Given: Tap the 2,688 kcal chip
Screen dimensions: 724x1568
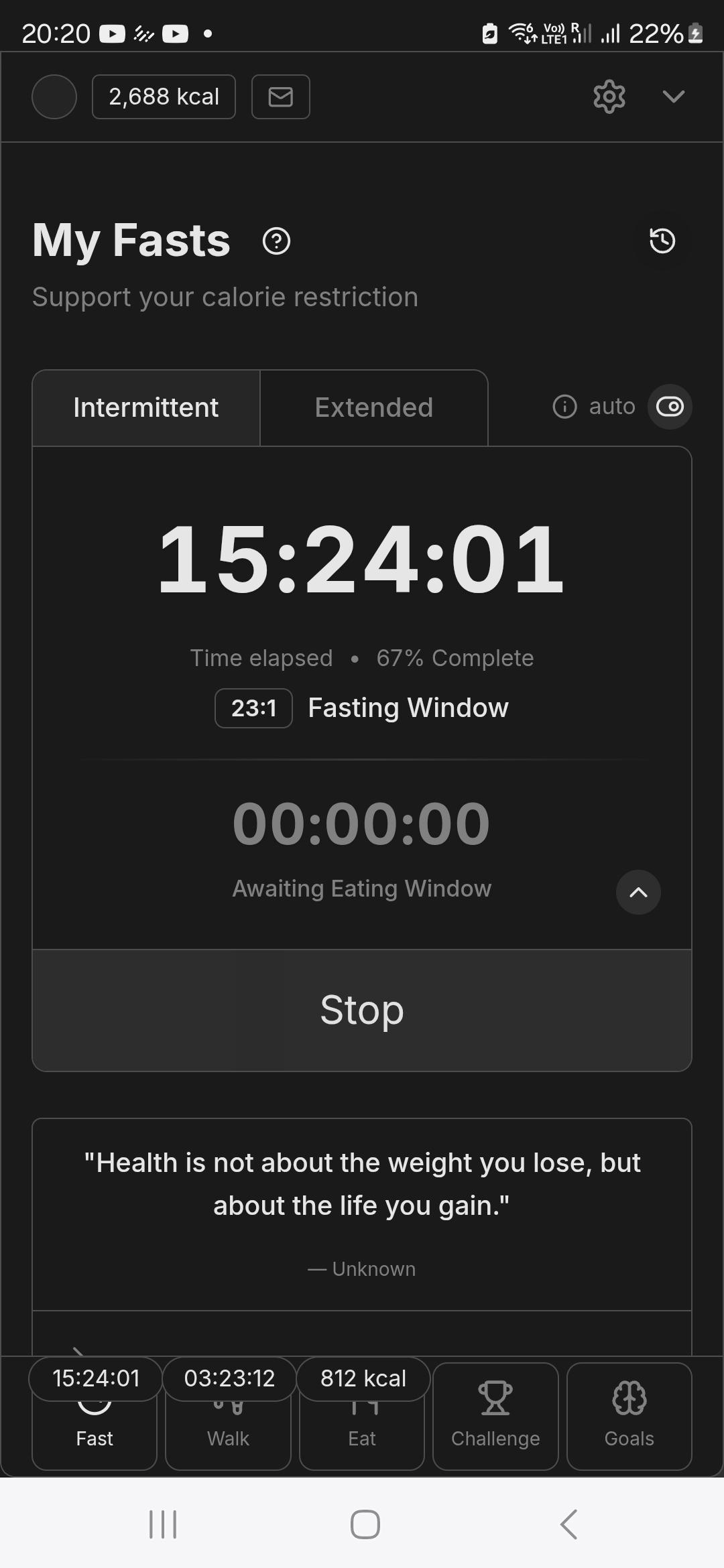Looking at the screenshot, I should tap(164, 97).
